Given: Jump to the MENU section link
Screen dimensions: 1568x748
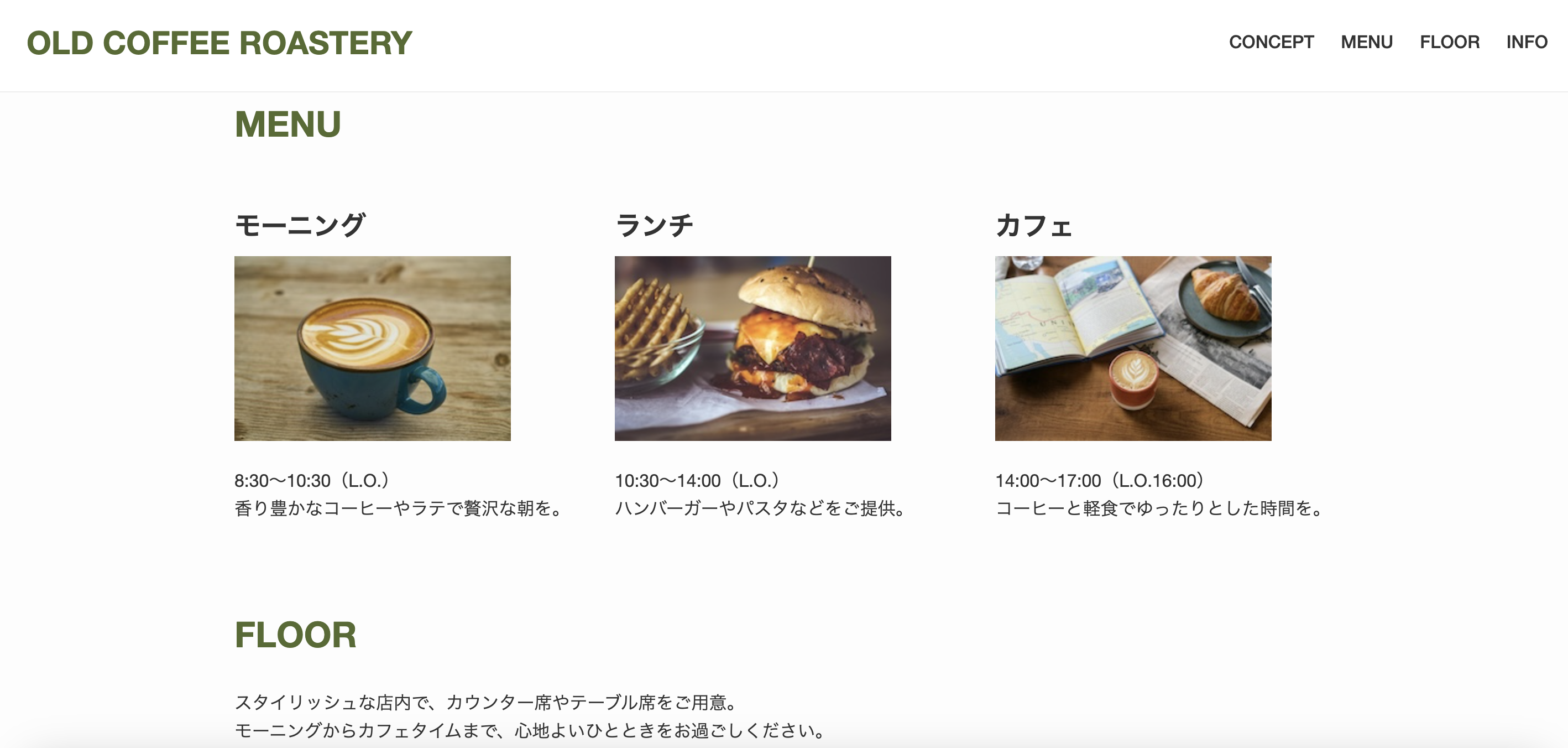Looking at the screenshot, I should pyautogui.click(x=1367, y=42).
